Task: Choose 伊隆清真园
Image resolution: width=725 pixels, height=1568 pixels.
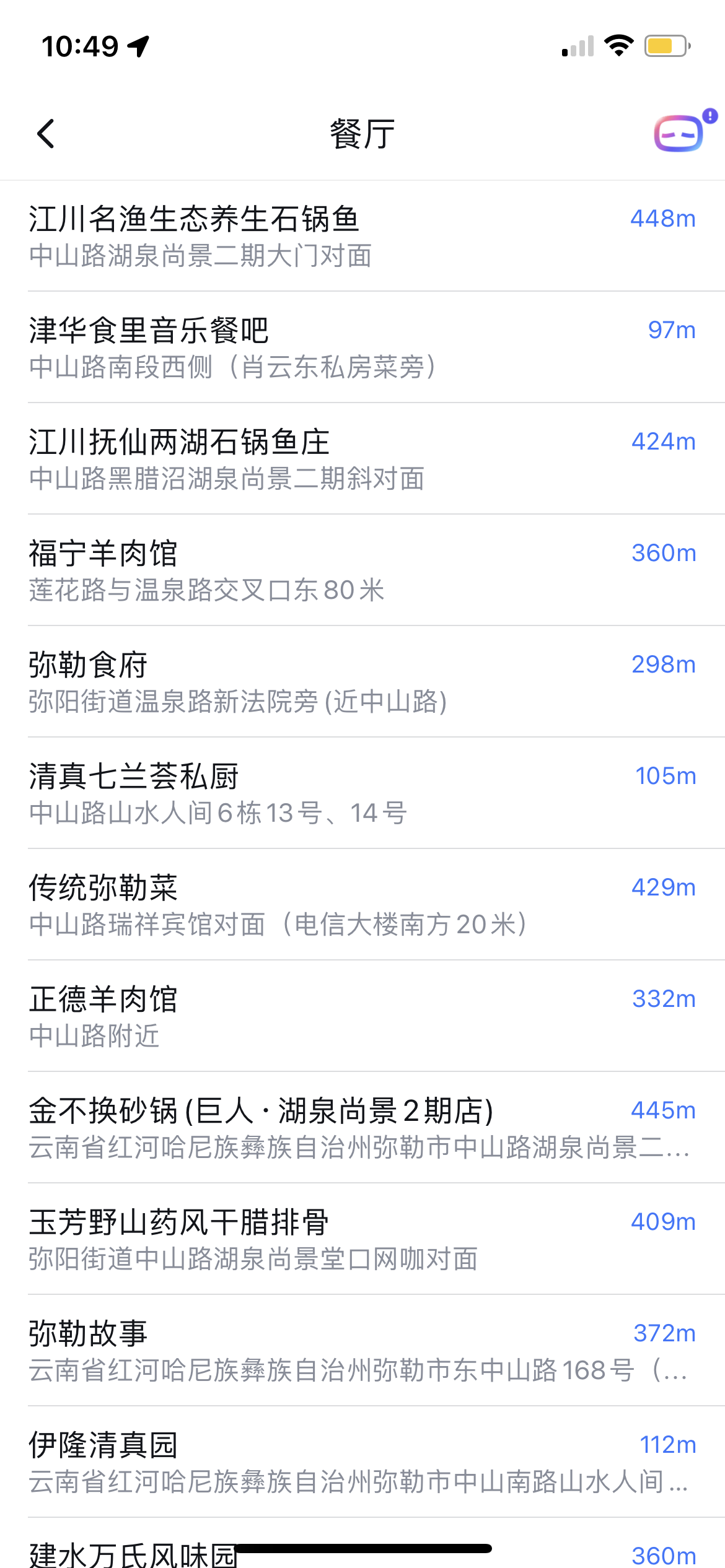Action: (x=362, y=1462)
